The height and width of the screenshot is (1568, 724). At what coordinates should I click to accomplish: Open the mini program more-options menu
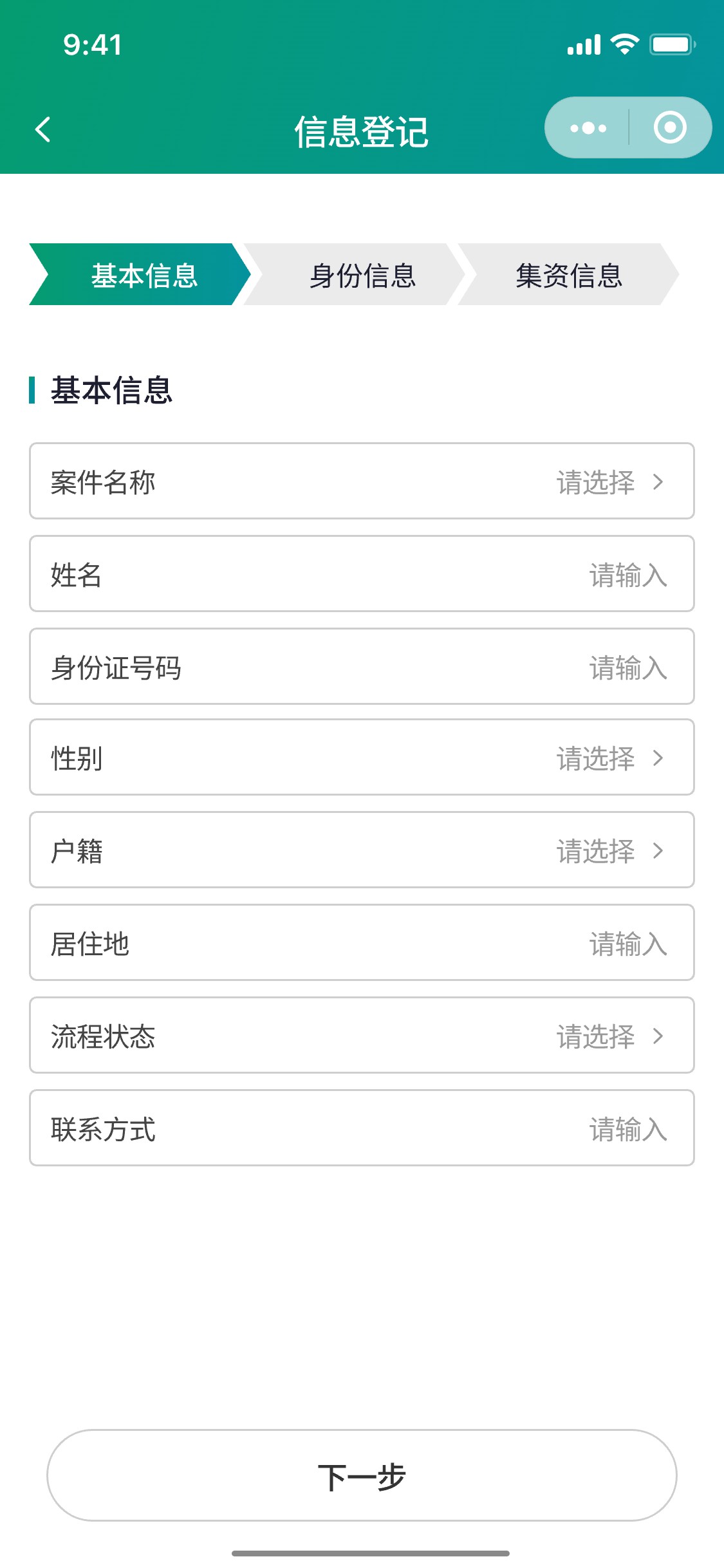coord(588,128)
